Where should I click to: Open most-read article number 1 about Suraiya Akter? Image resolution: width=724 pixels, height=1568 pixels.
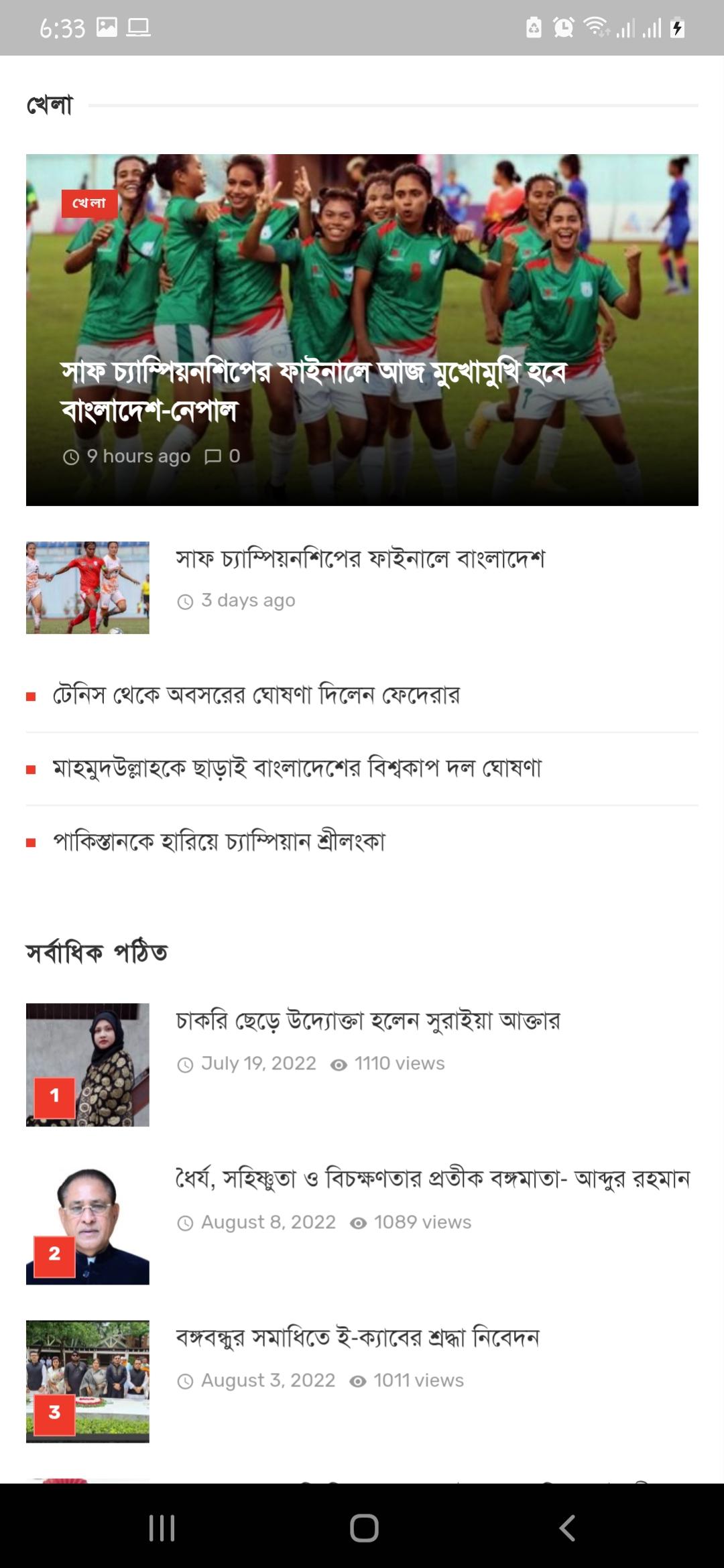pos(367,1021)
